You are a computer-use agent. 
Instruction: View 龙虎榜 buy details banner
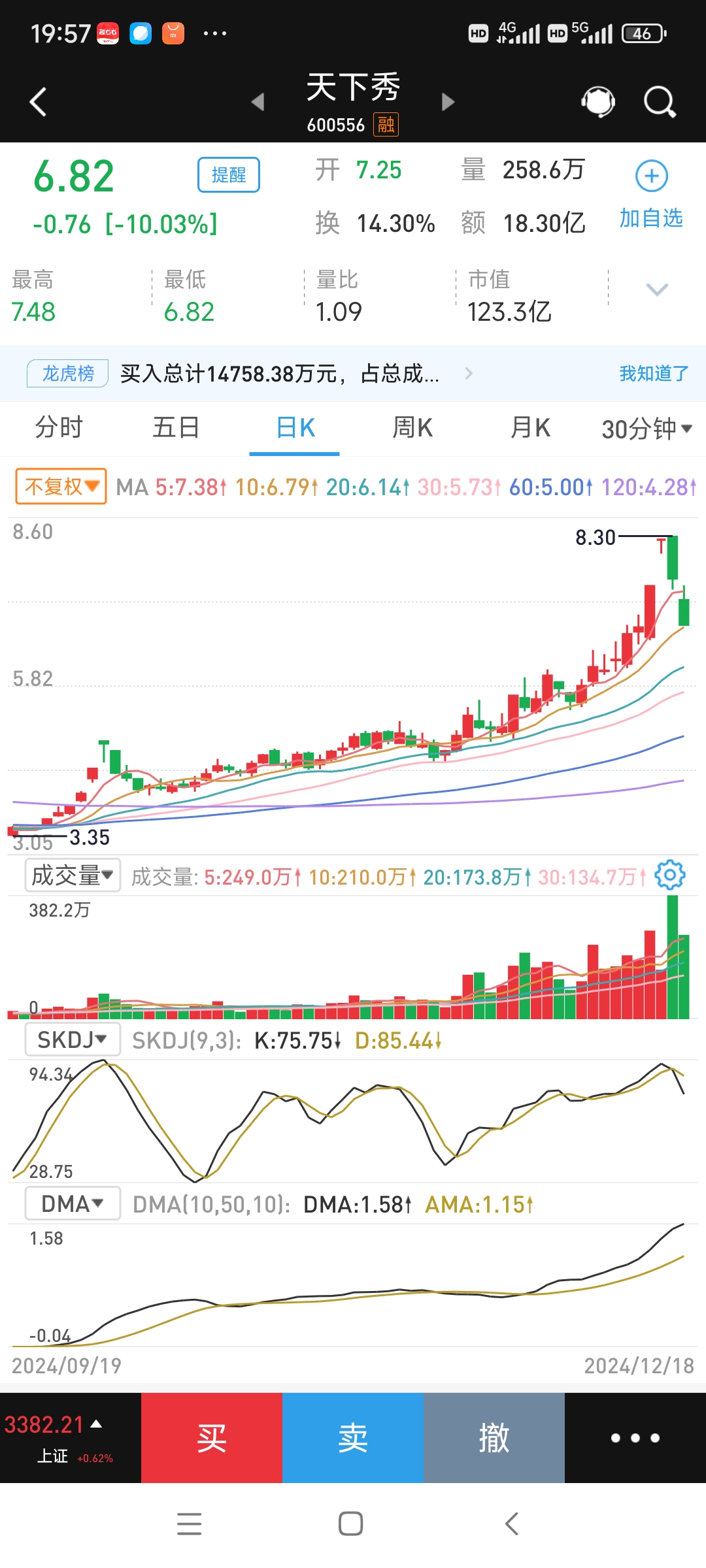pos(281,373)
